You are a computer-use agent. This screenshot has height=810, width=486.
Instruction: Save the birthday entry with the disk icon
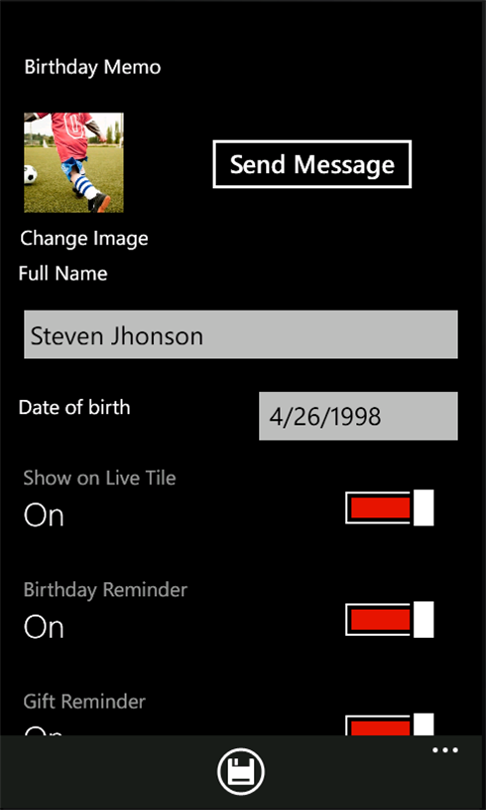click(x=241, y=771)
